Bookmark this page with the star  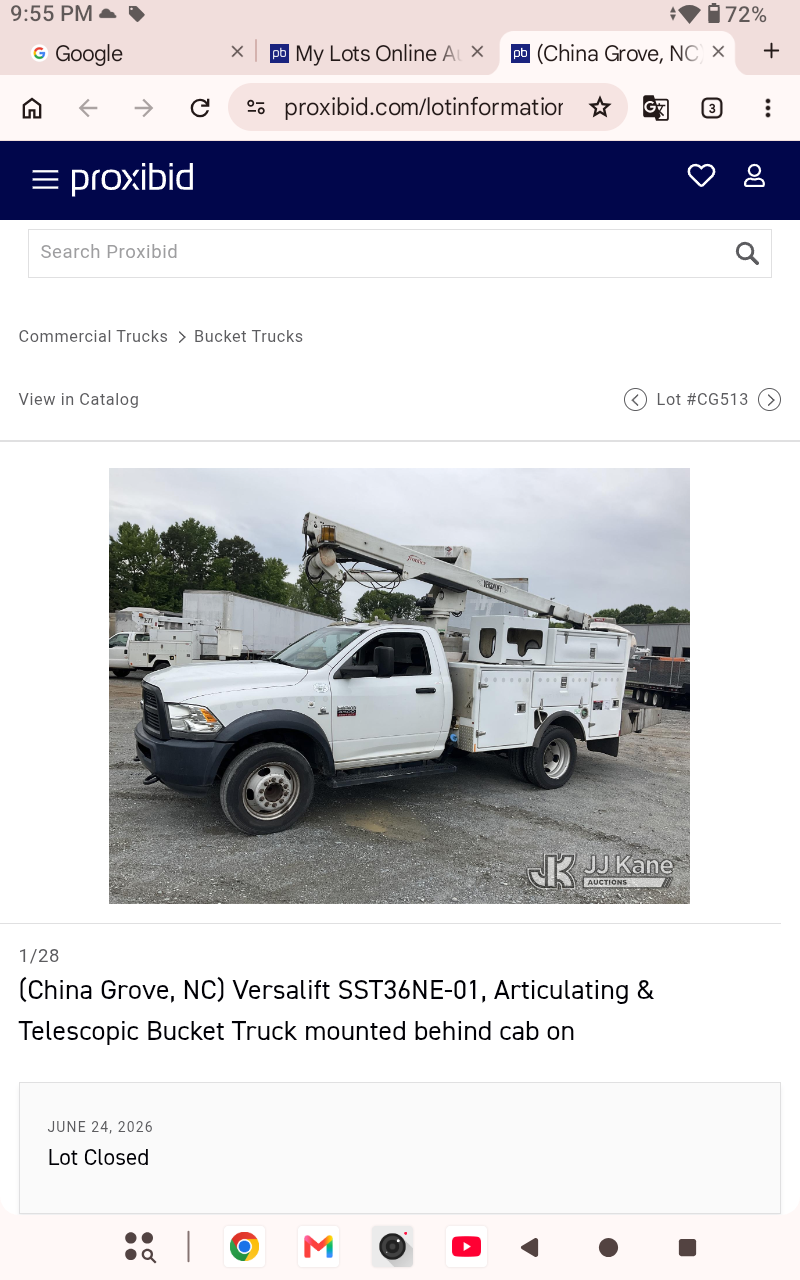click(600, 108)
